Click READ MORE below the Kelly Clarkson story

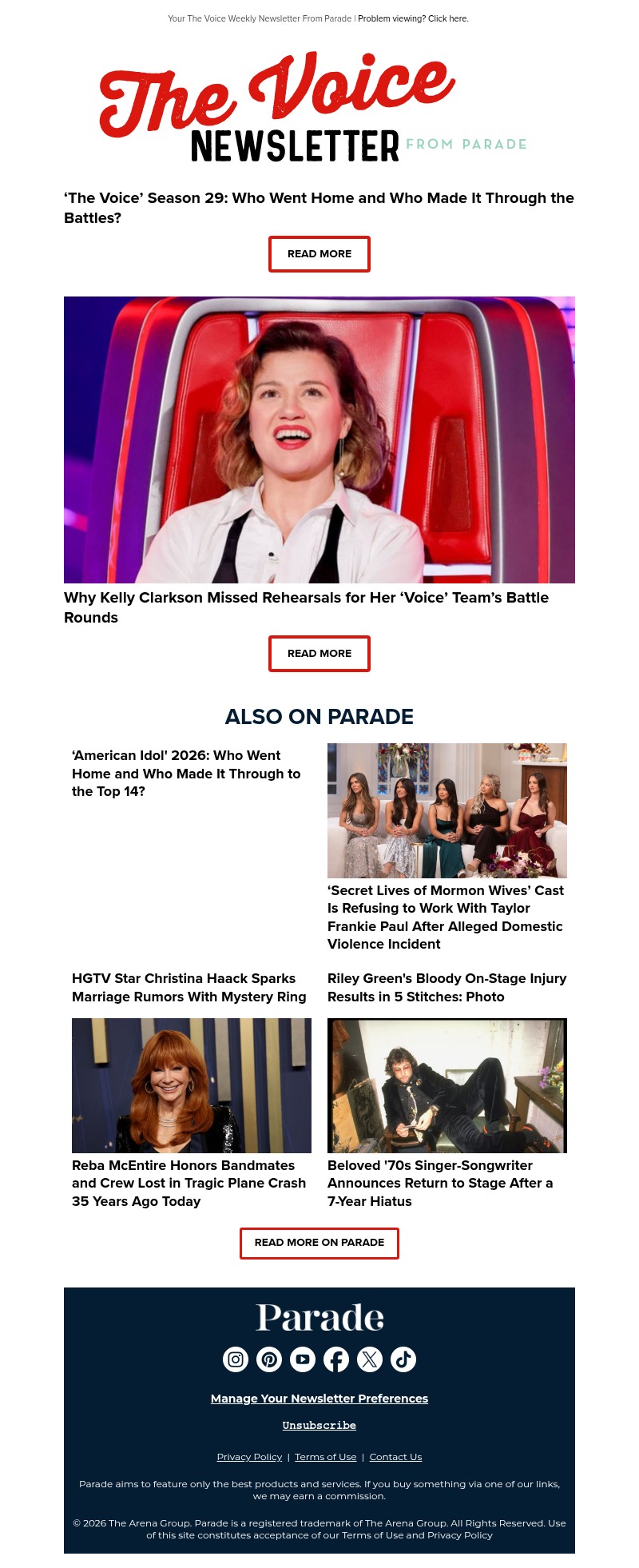[319, 654]
